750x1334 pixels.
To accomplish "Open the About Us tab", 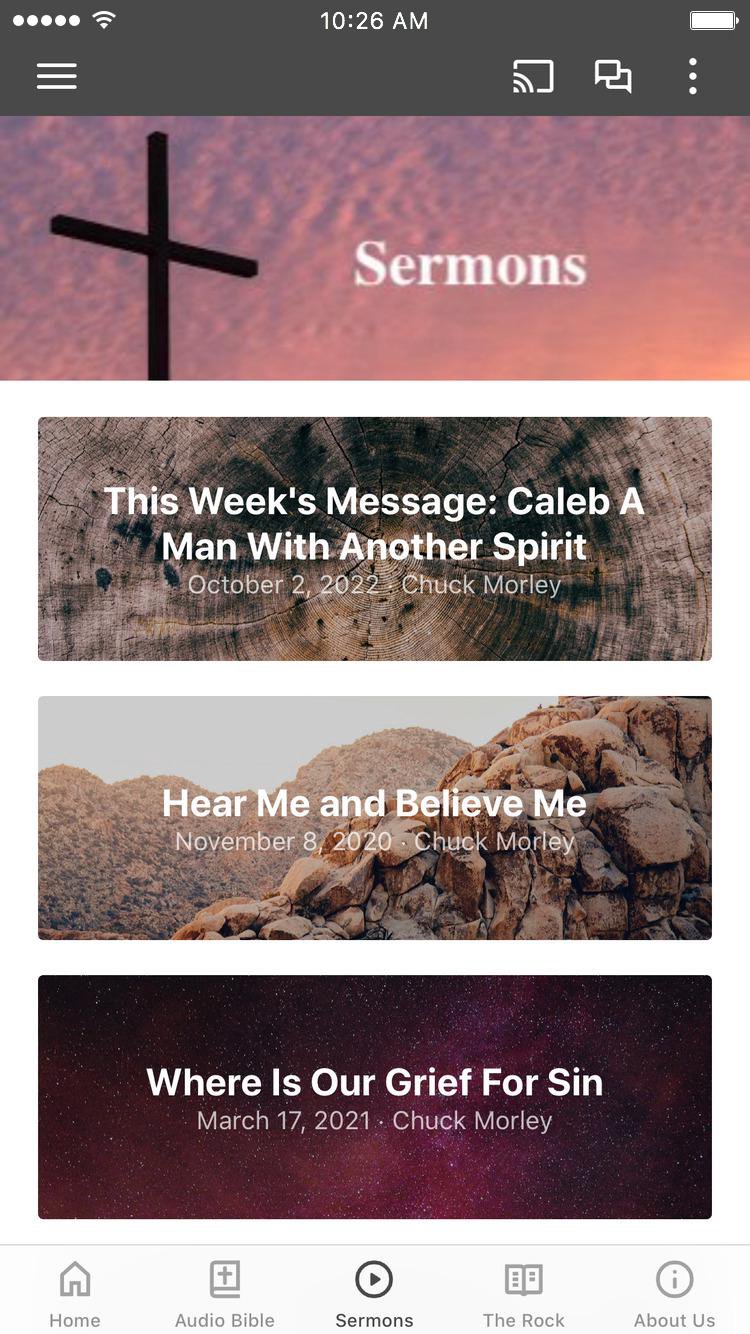I will coord(675,1293).
